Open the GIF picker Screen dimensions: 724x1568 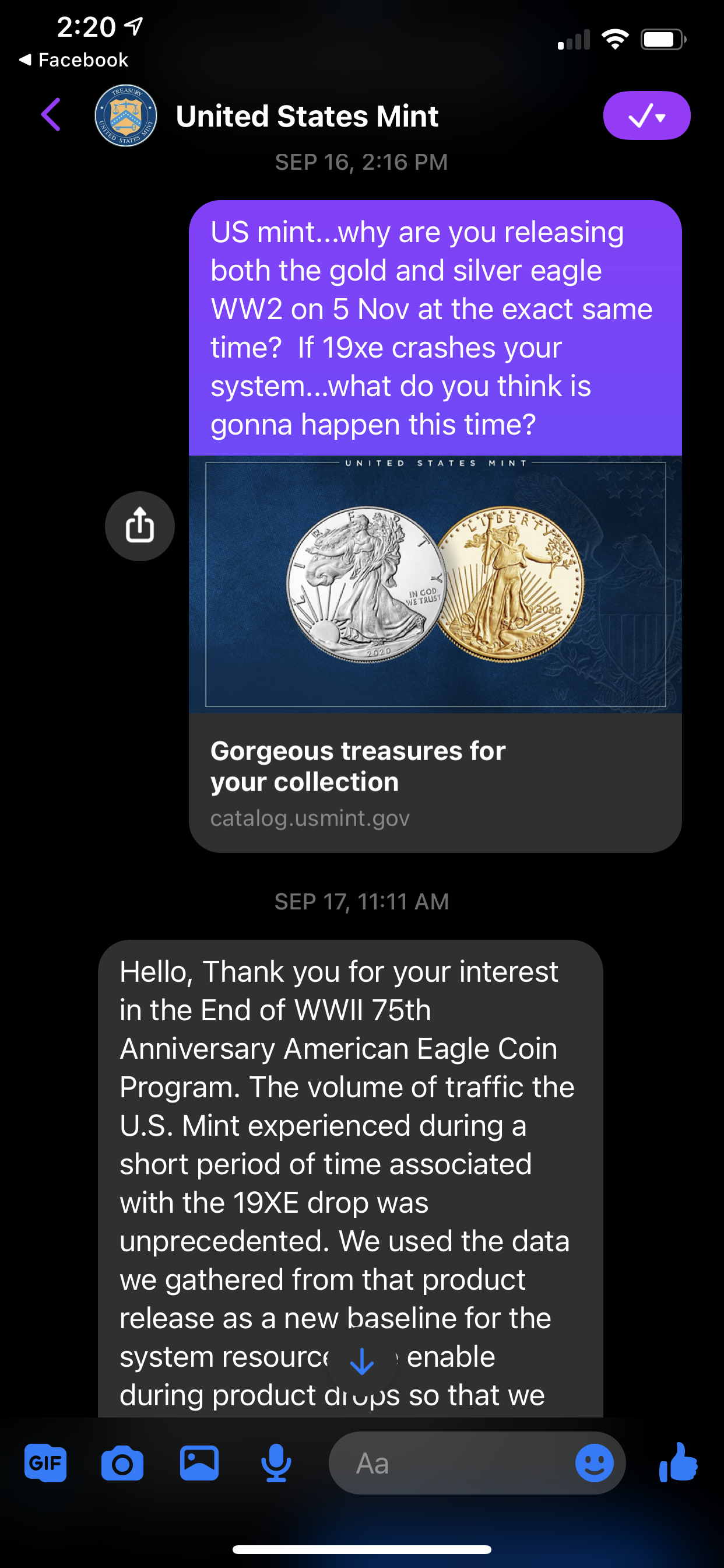point(45,1462)
